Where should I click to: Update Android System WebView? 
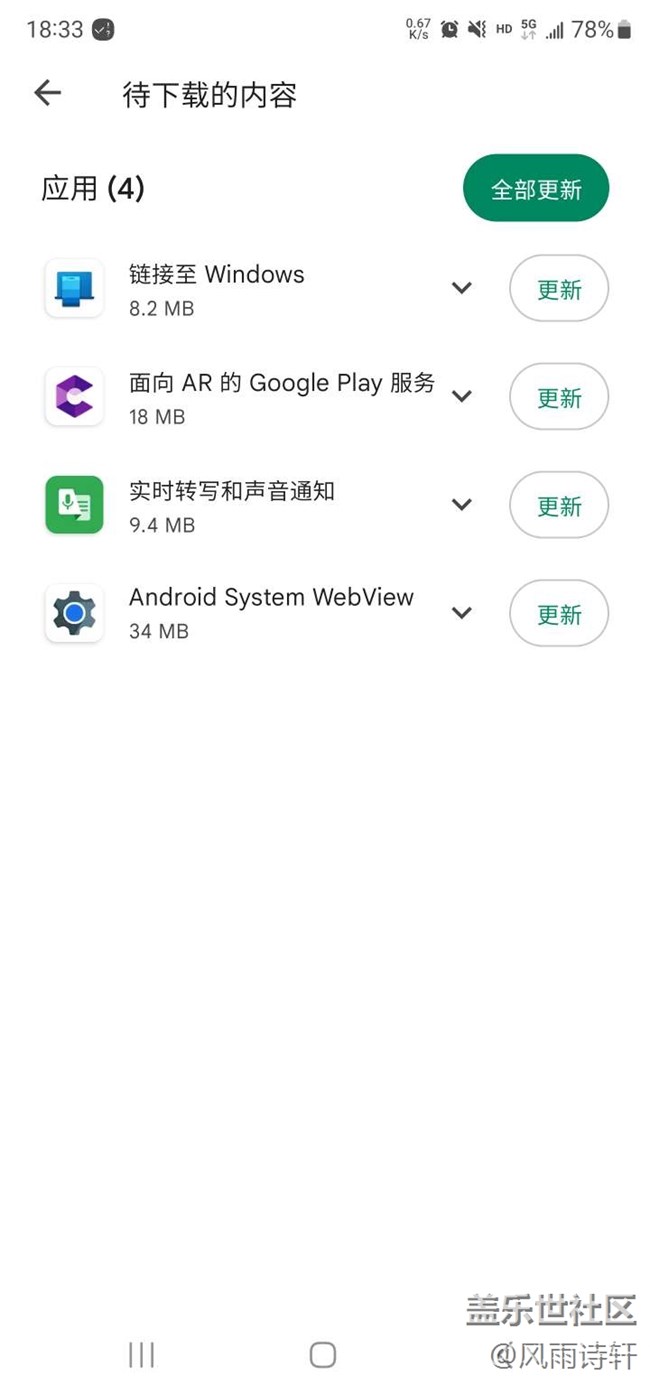pyautogui.click(x=559, y=614)
